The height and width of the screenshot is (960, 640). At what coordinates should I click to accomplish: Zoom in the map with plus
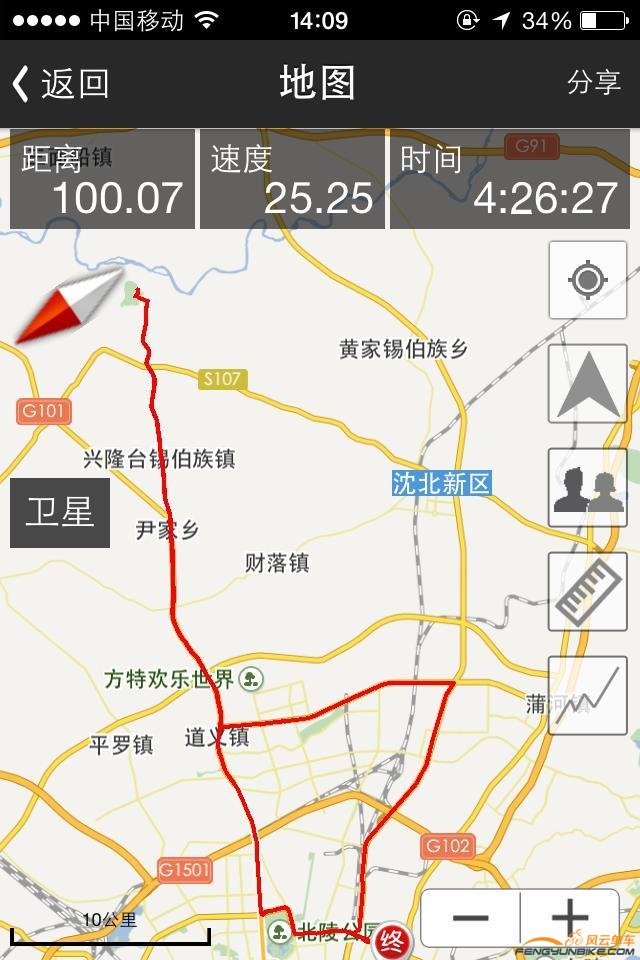pyautogui.click(x=569, y=917)
